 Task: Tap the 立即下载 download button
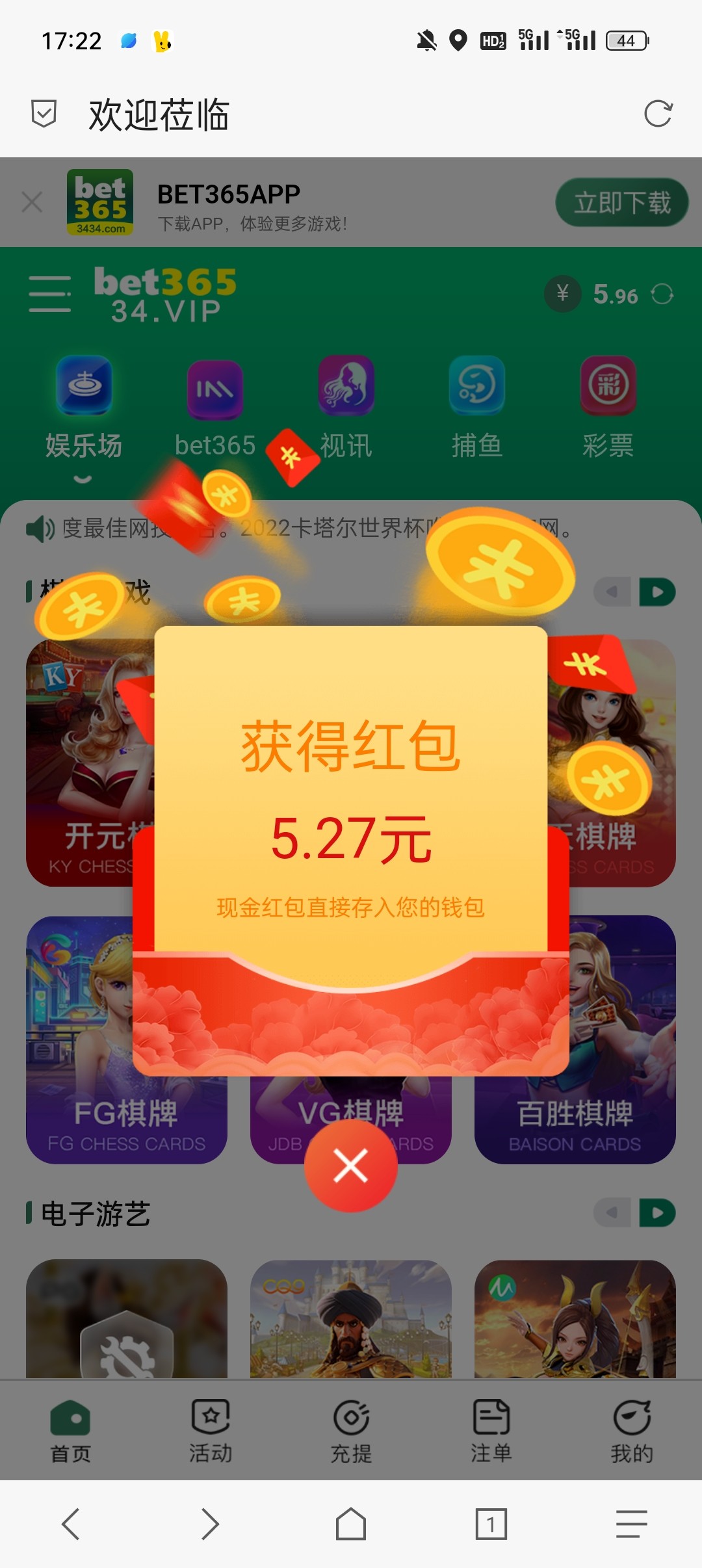[x=621, y=203]
